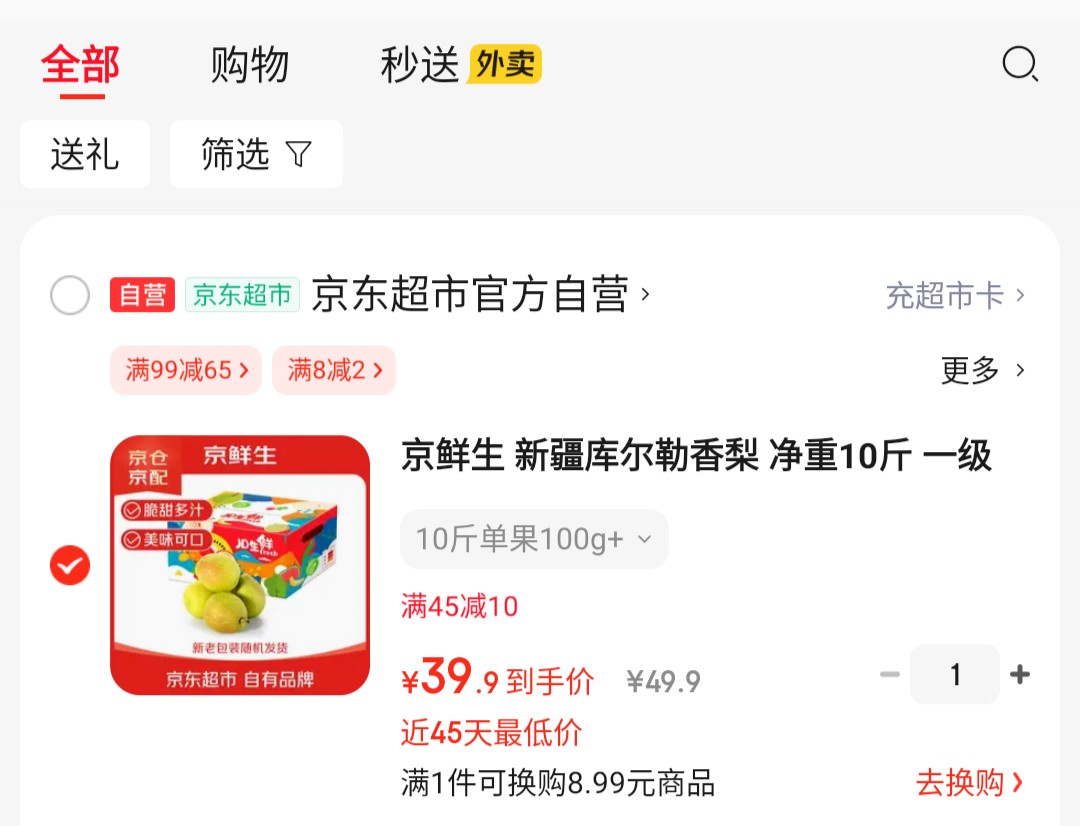This screenshot has height=826, width=1080.
Task: Open the 满99减65 coupon chip
Action: (186, 370)
